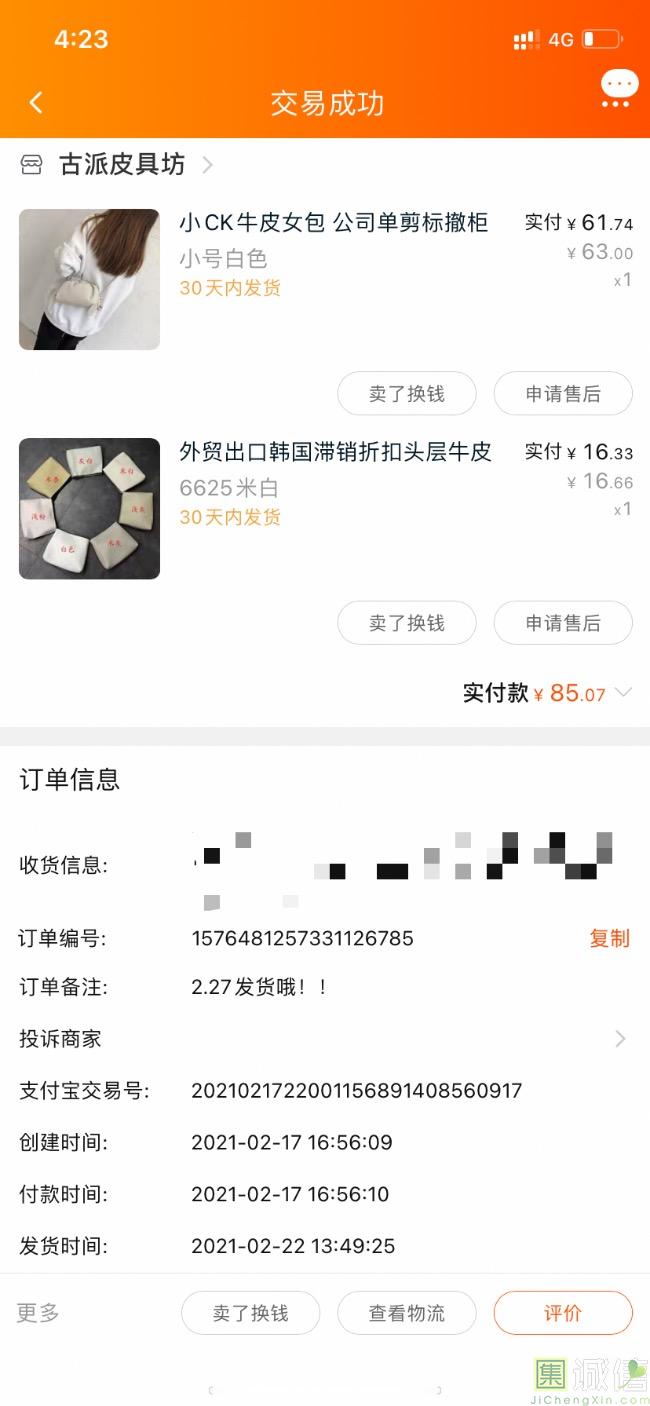The image size is (650, 1406).
Task: Copy the order number with 复制
Action: 609,938
